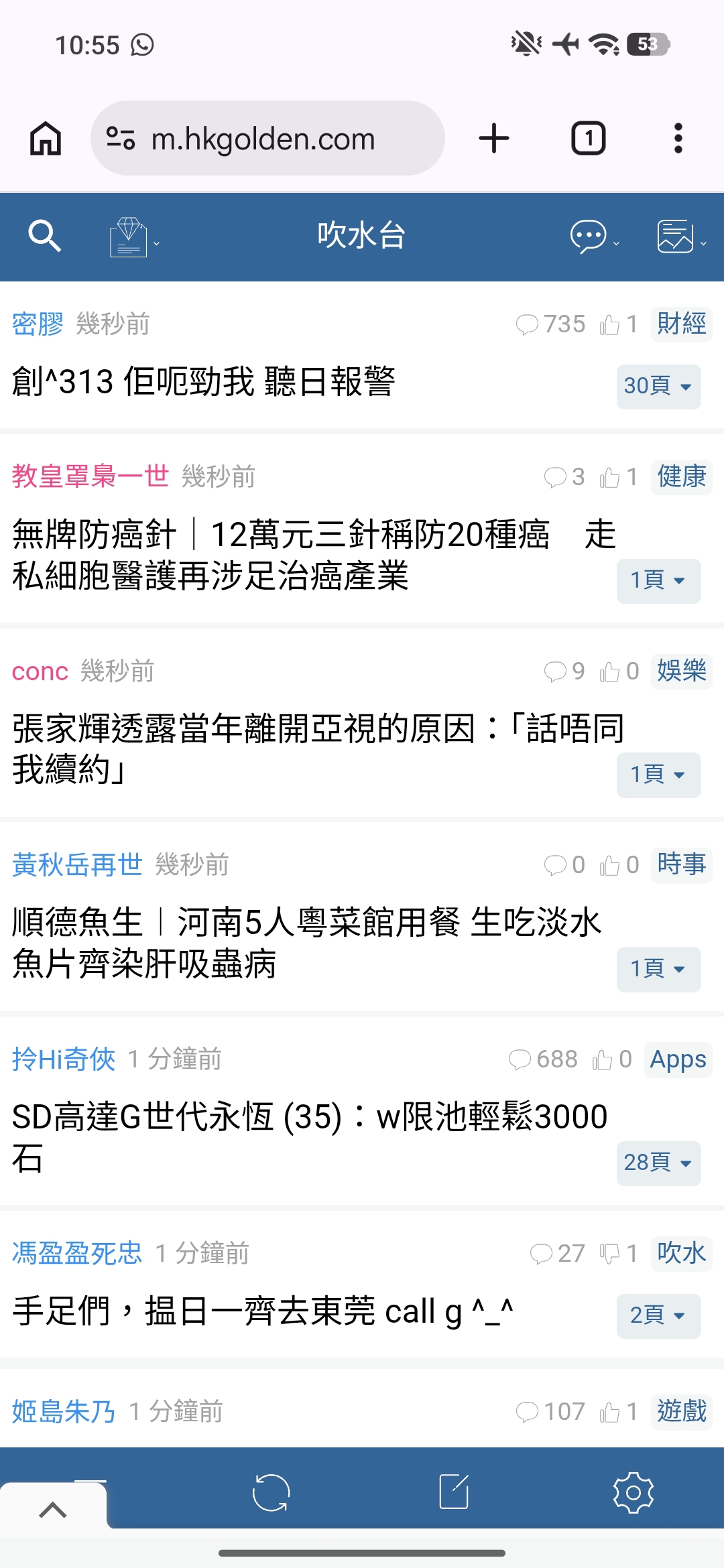This screenshot has width=724, height=1568.
Task: Tap the m.hkgolden.com address bar
Action: (267, 139)
